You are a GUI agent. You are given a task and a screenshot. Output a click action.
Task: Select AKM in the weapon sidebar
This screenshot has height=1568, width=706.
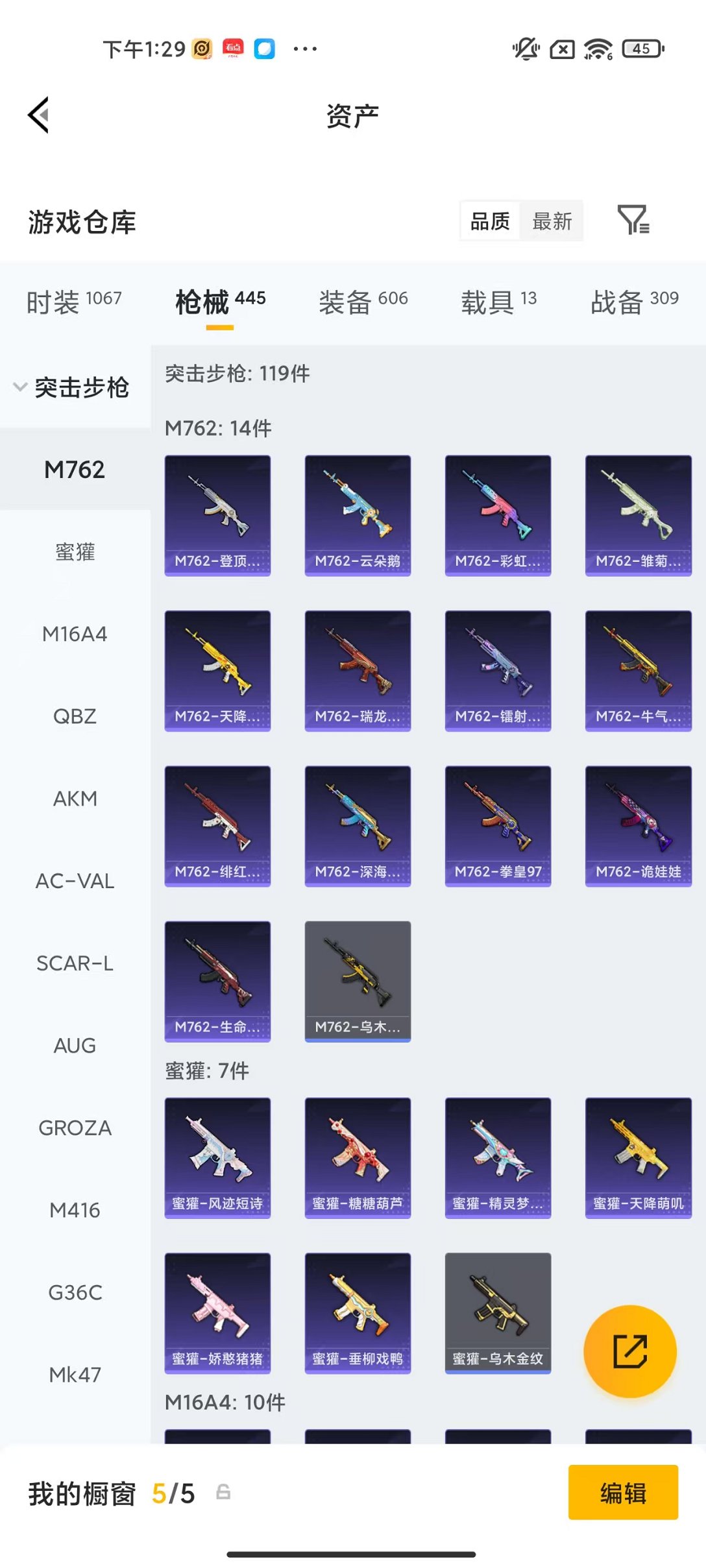(75, 799)
